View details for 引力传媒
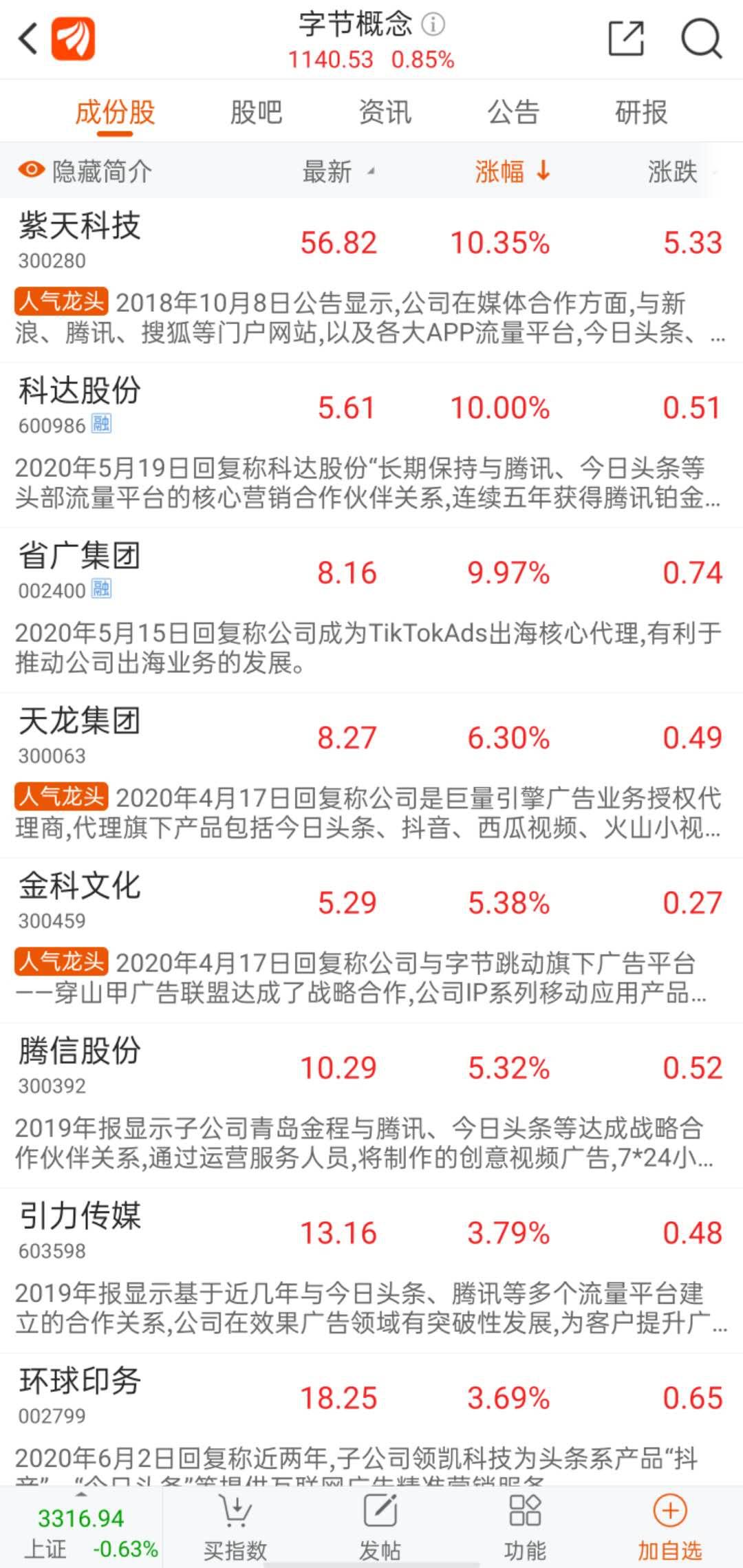 coord(371,1271)
